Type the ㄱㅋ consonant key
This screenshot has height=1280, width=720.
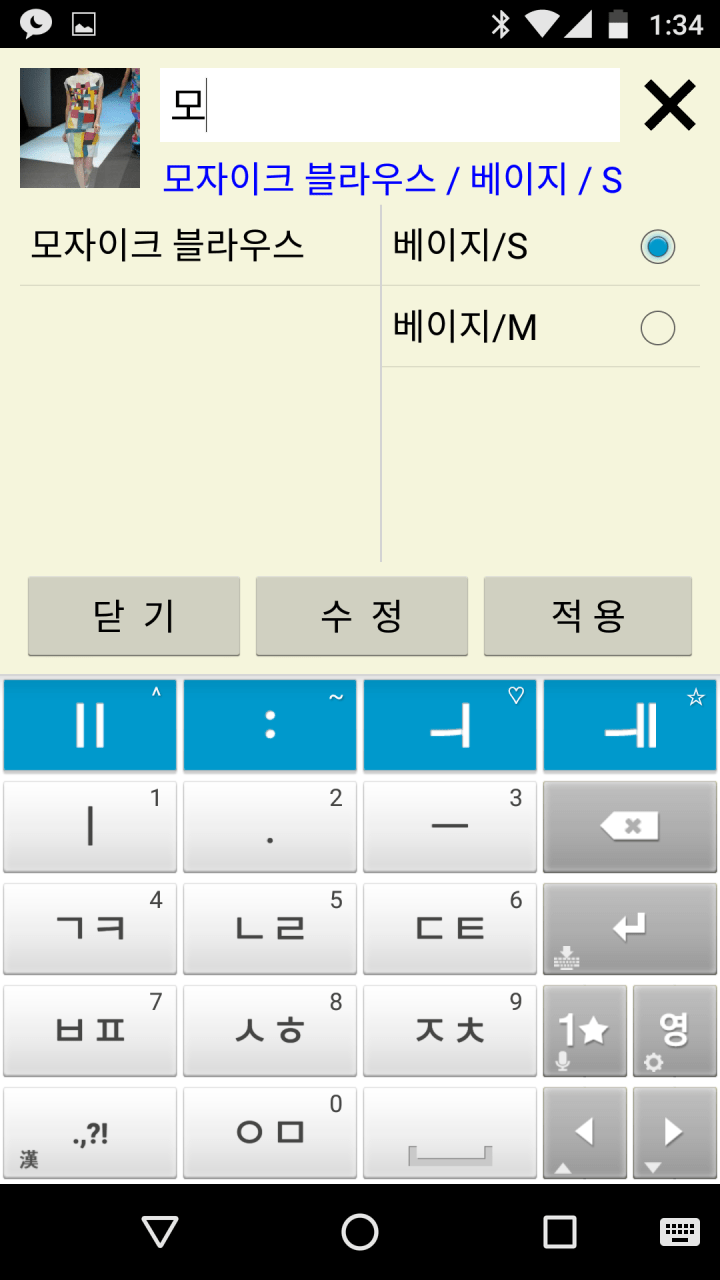click(90, 929)
